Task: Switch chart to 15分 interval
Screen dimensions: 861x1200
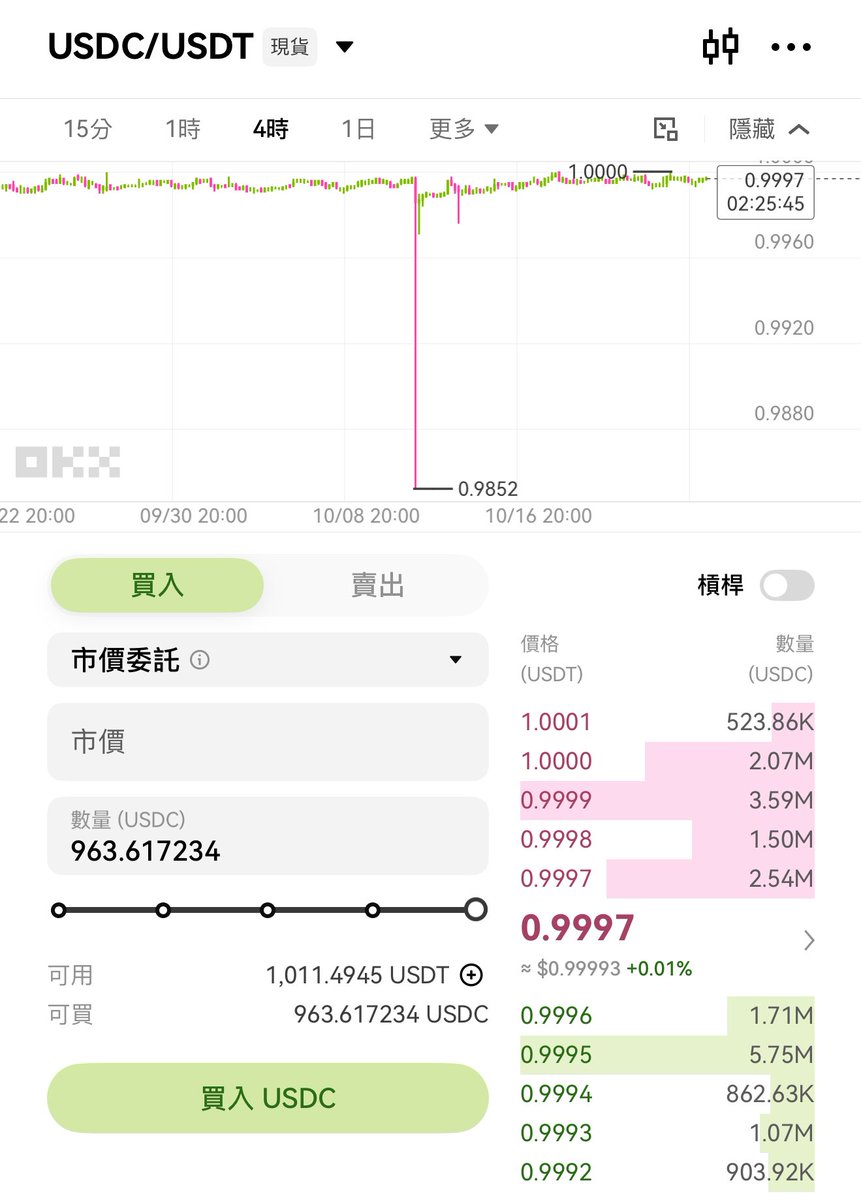Action: coord(88,129)
